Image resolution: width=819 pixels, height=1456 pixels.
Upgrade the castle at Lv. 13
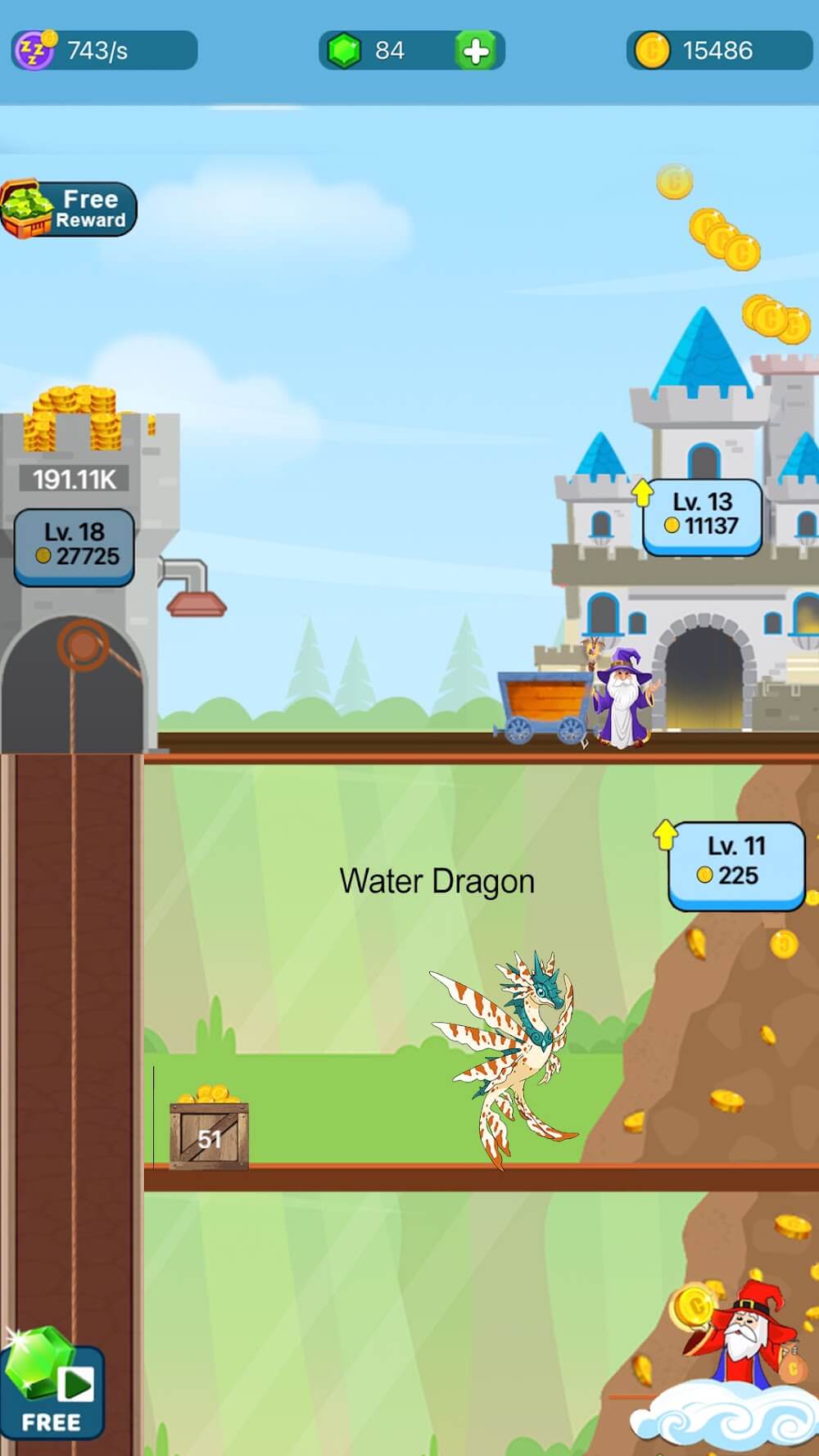coord(703,515)
